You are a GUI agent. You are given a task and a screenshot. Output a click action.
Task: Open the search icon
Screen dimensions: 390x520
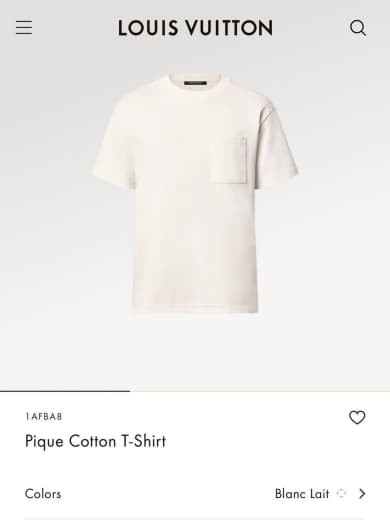coord(358,28)
